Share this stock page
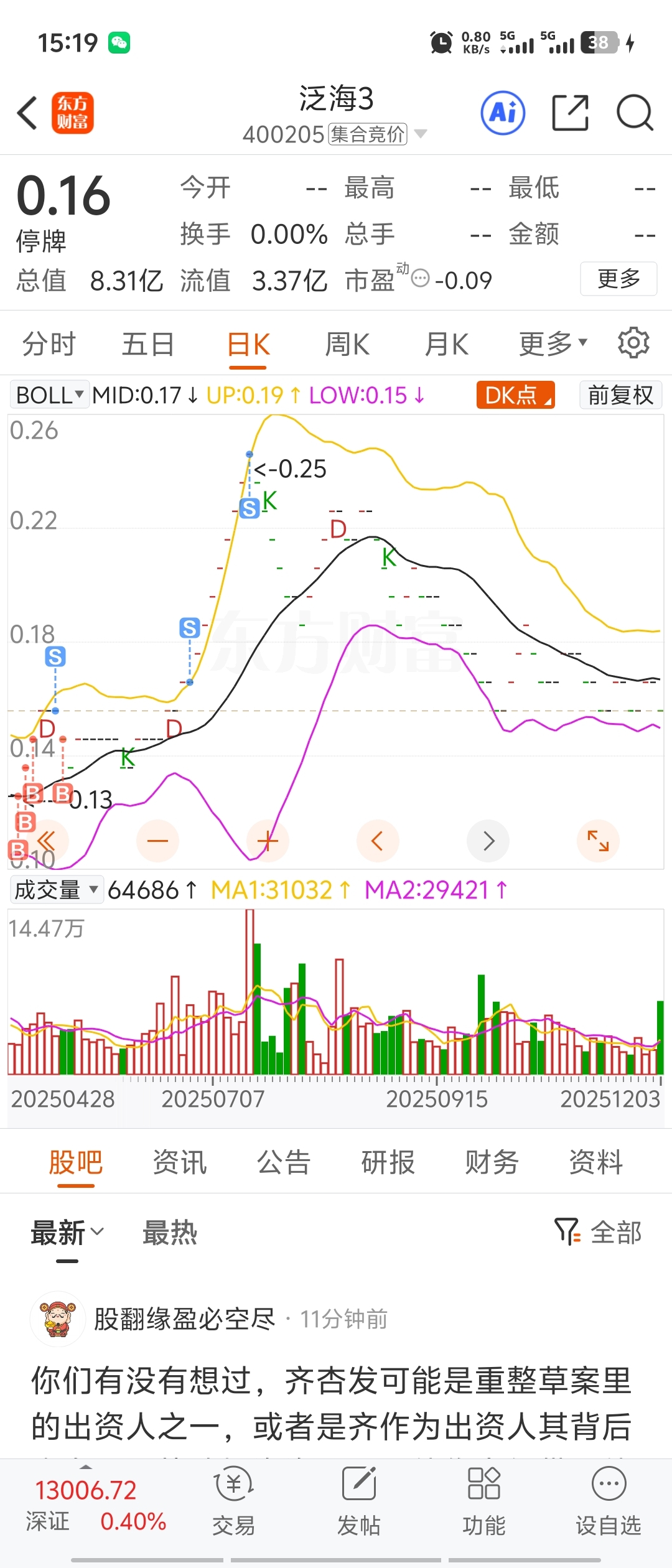672x1568 pixels. click(570, 113)
